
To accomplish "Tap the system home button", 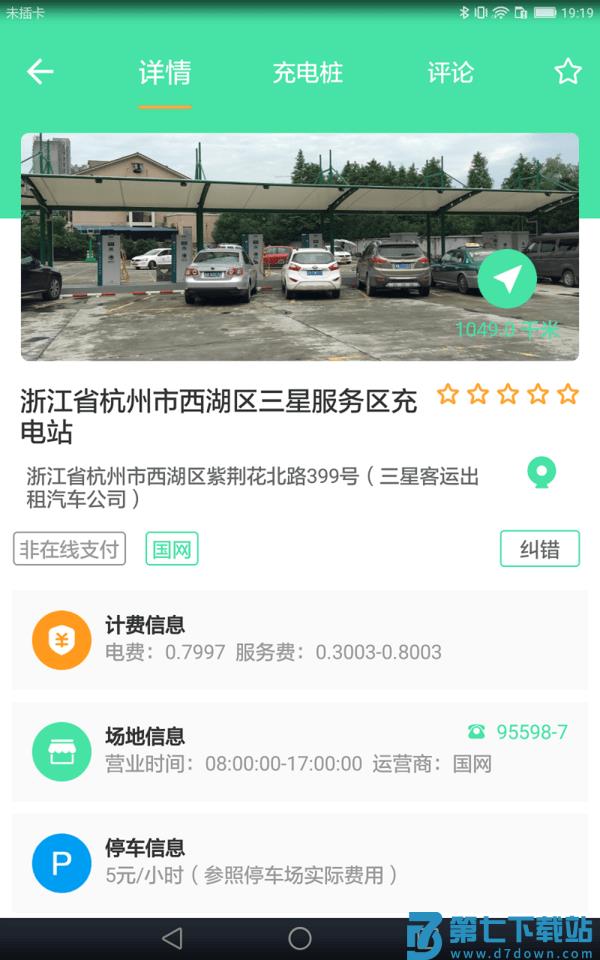I will point(300,938).
